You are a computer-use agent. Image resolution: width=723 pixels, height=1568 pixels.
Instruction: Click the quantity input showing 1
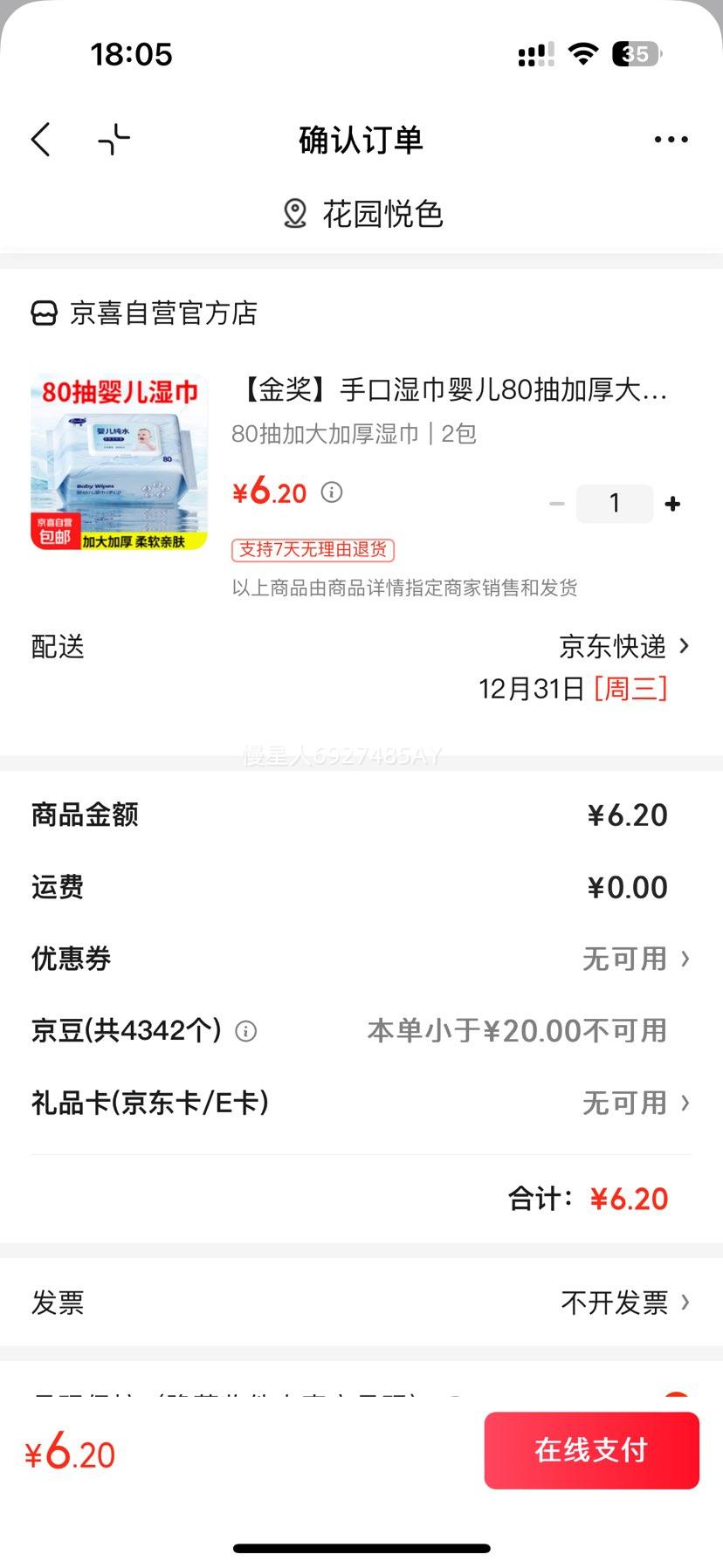click(x=615, y=503)
